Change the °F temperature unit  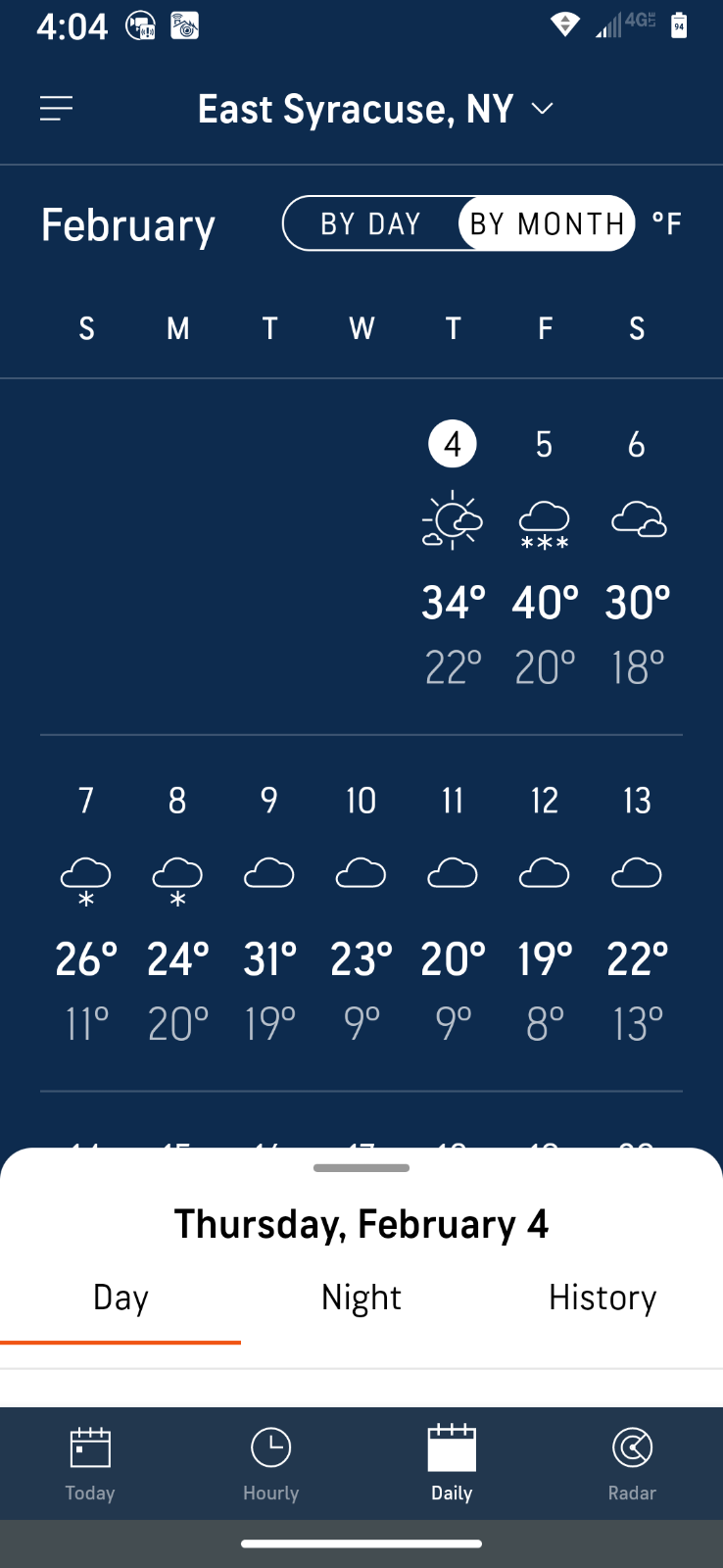pos(667,223)
